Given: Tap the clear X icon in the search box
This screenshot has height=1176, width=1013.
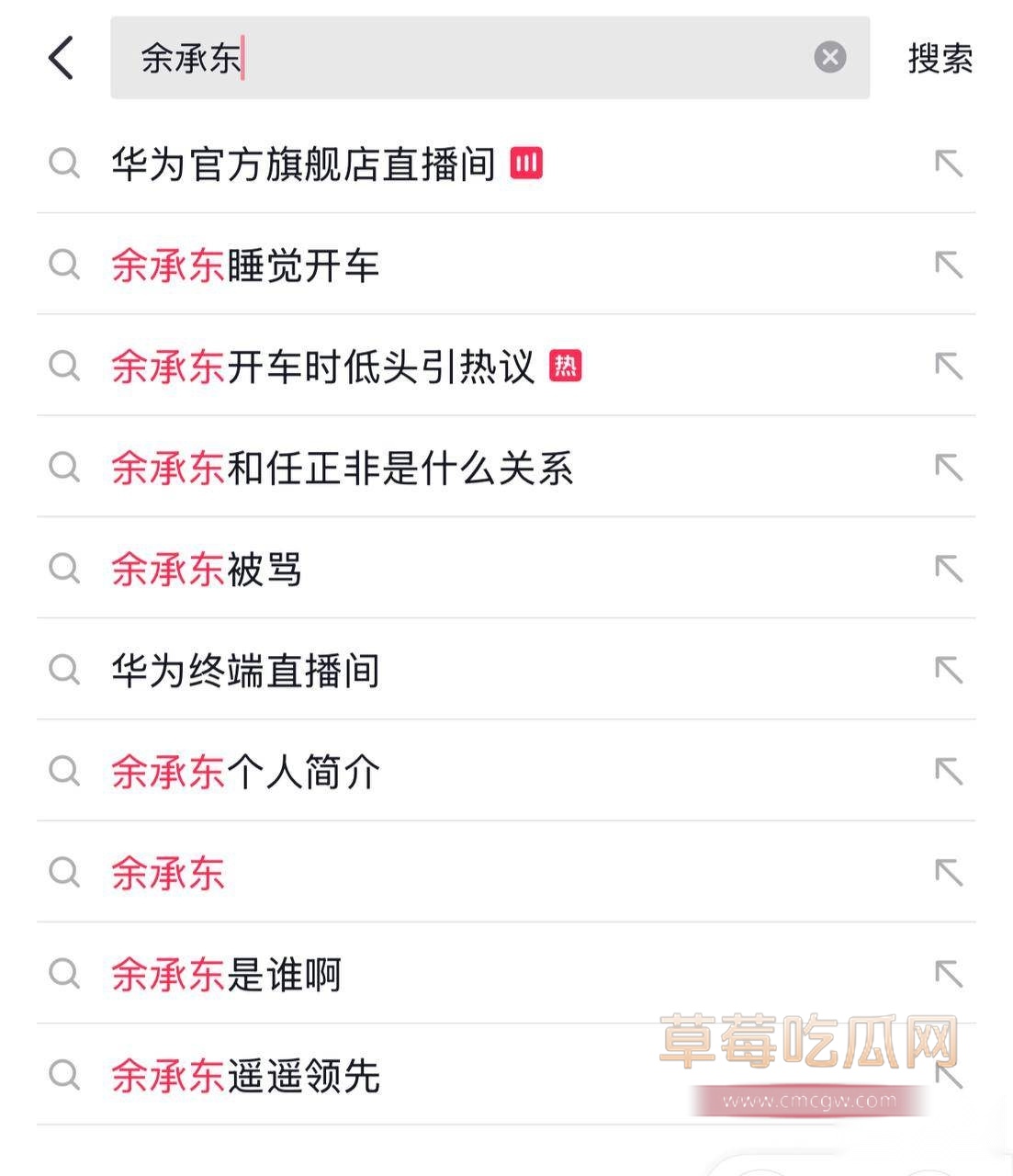Looking at the screenshot, I should [830, 57].
